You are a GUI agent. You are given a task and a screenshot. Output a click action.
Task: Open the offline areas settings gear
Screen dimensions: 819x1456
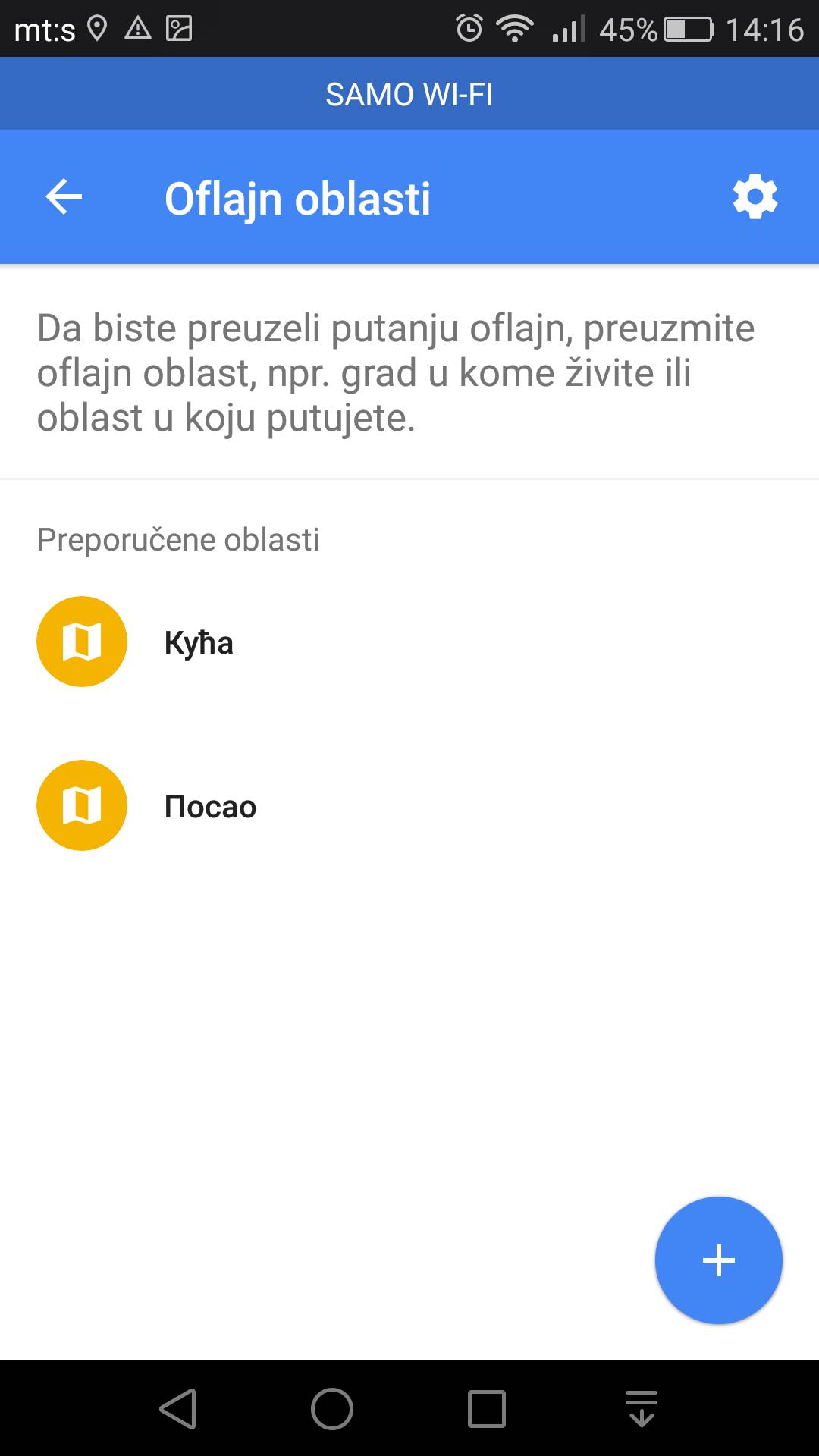tap(755, 196)
